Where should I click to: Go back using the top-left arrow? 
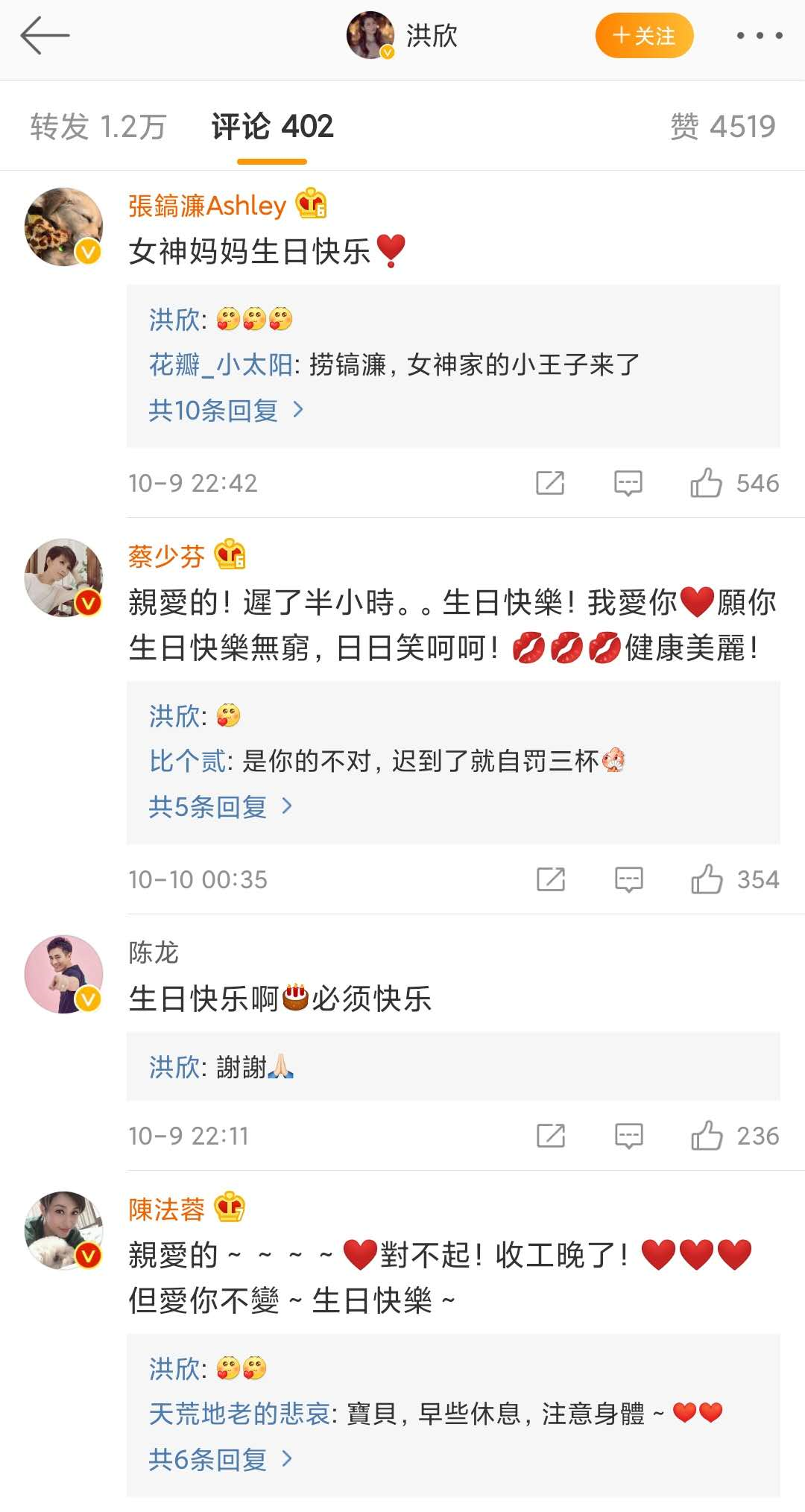[45, 35]
